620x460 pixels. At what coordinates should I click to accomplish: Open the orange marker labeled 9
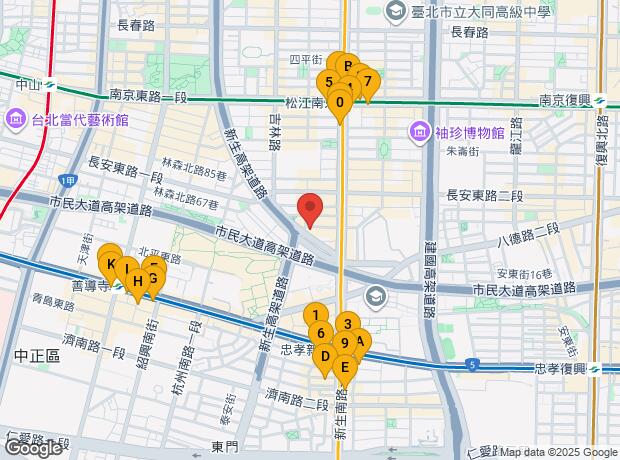344,345
